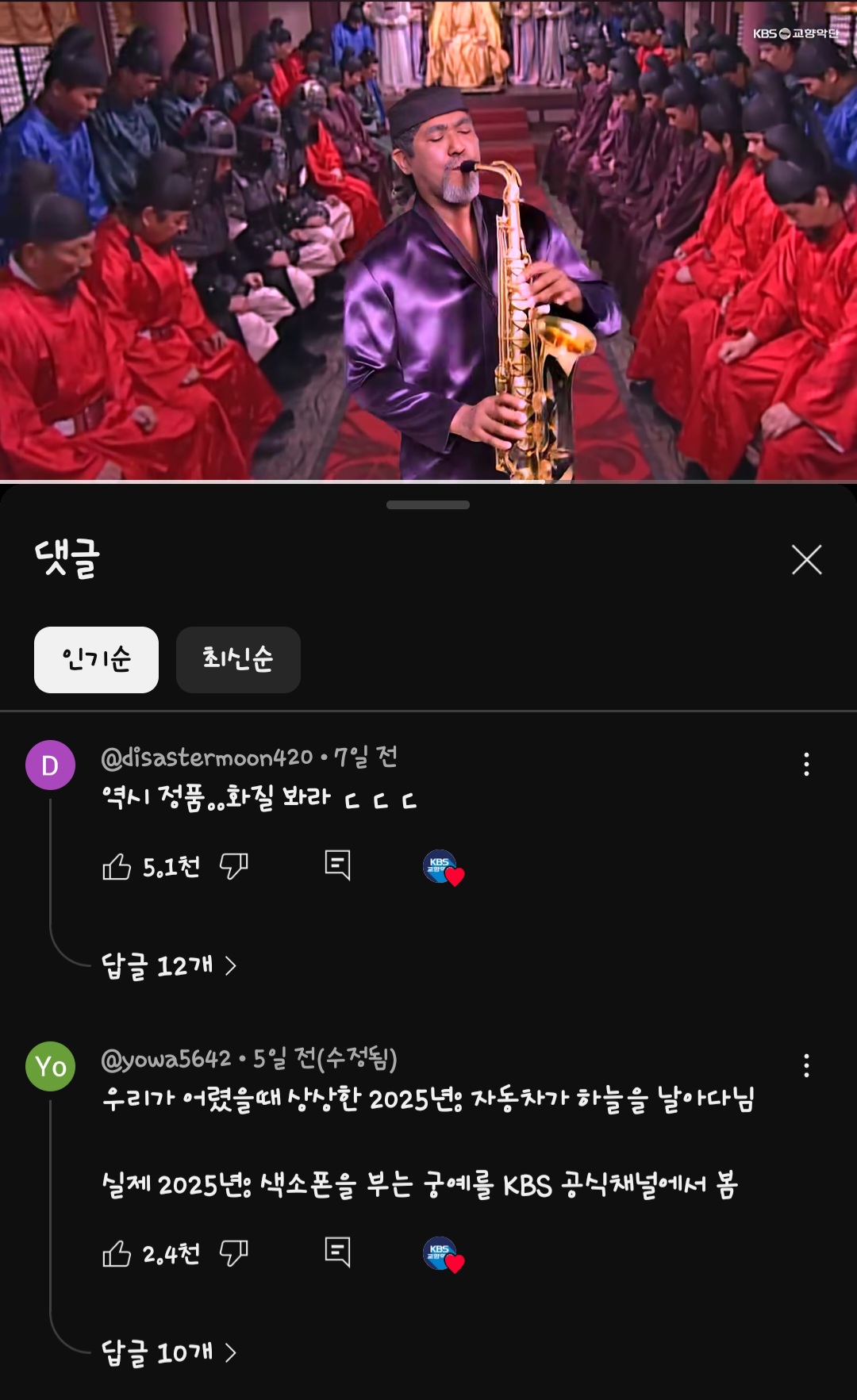This screenshot has width=857, height=1400.
Task: Close the 댓글 comments panel
Action: tap(806, 560)
